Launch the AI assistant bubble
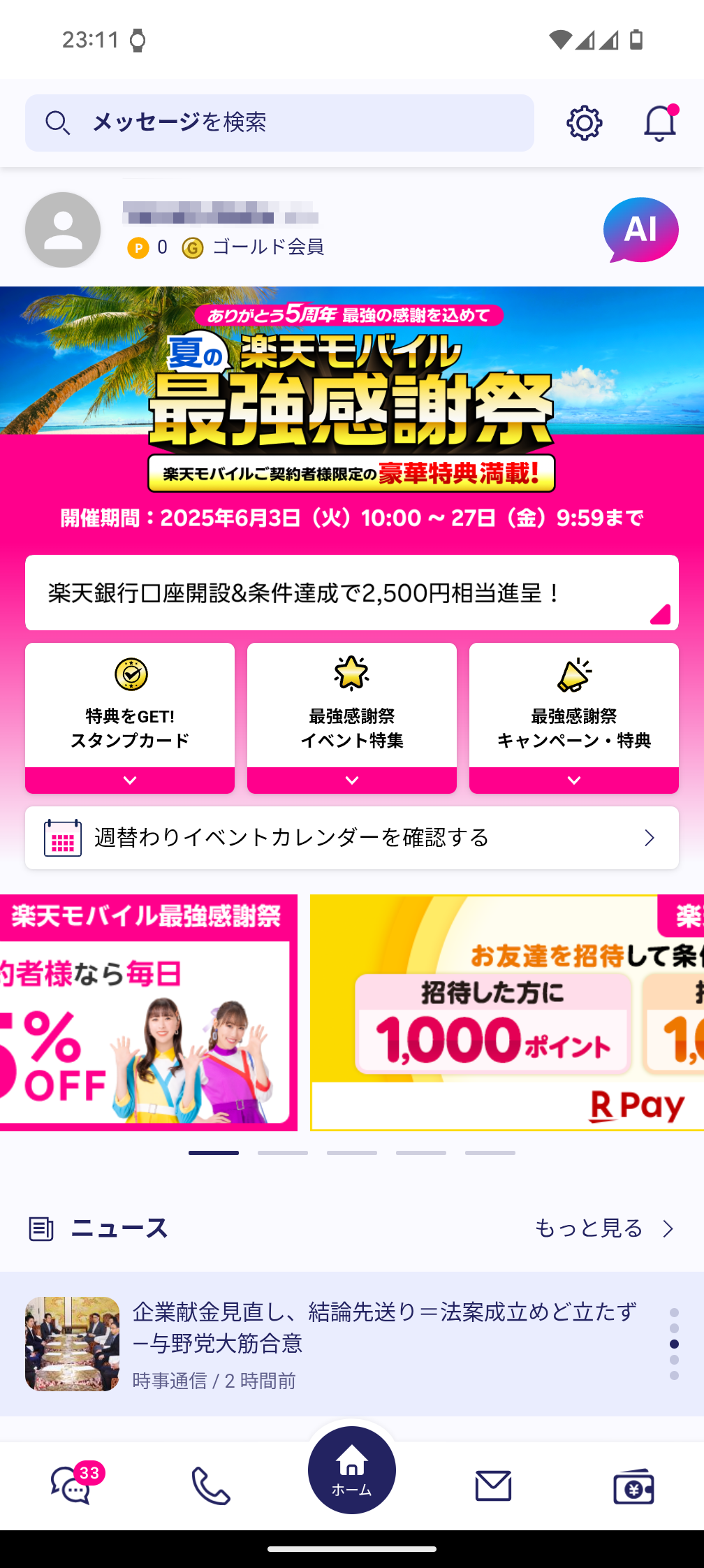Viewport: 704px width, 1568px height. (640, 230)
